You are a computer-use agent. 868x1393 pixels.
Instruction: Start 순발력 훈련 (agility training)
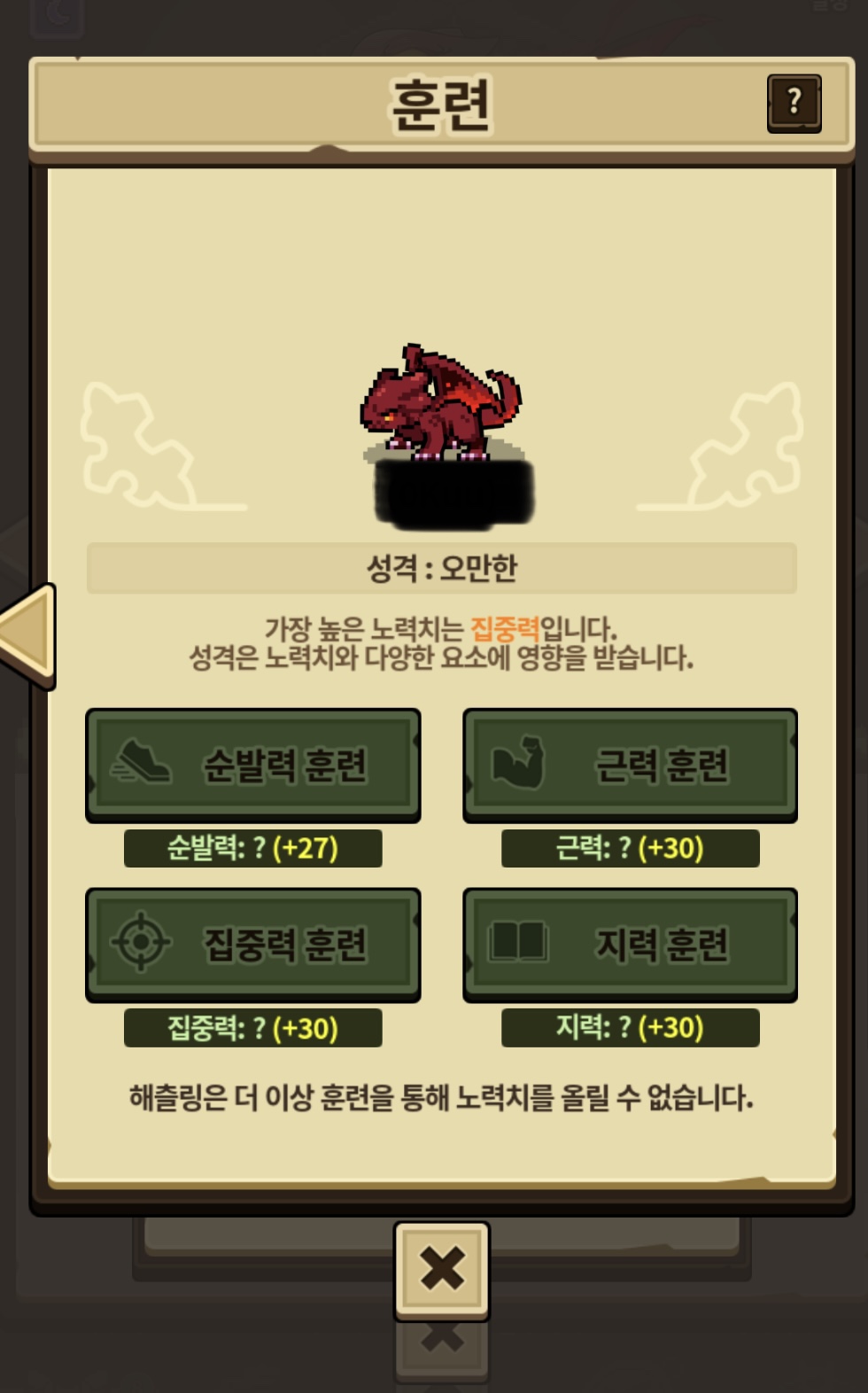coord(253,766)
